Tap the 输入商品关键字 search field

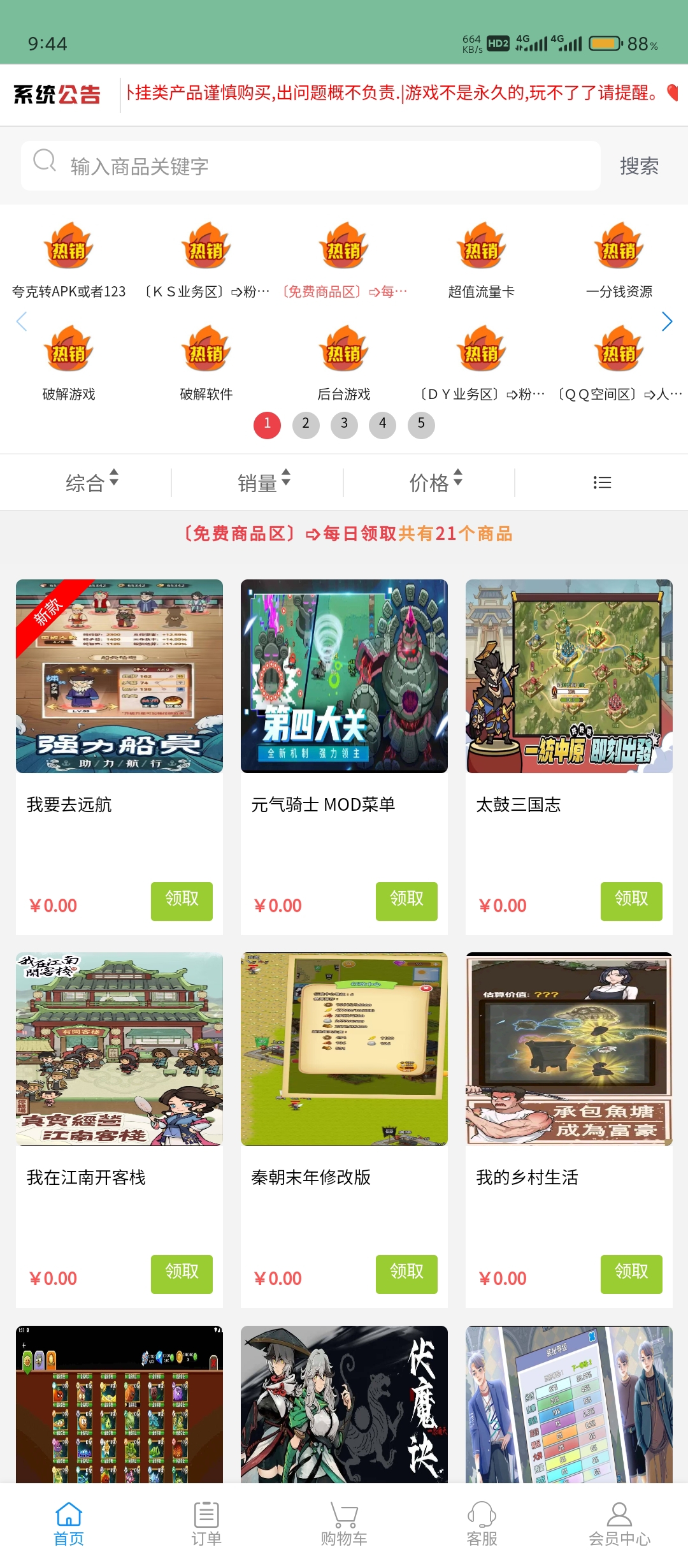[x=311, y=166]
